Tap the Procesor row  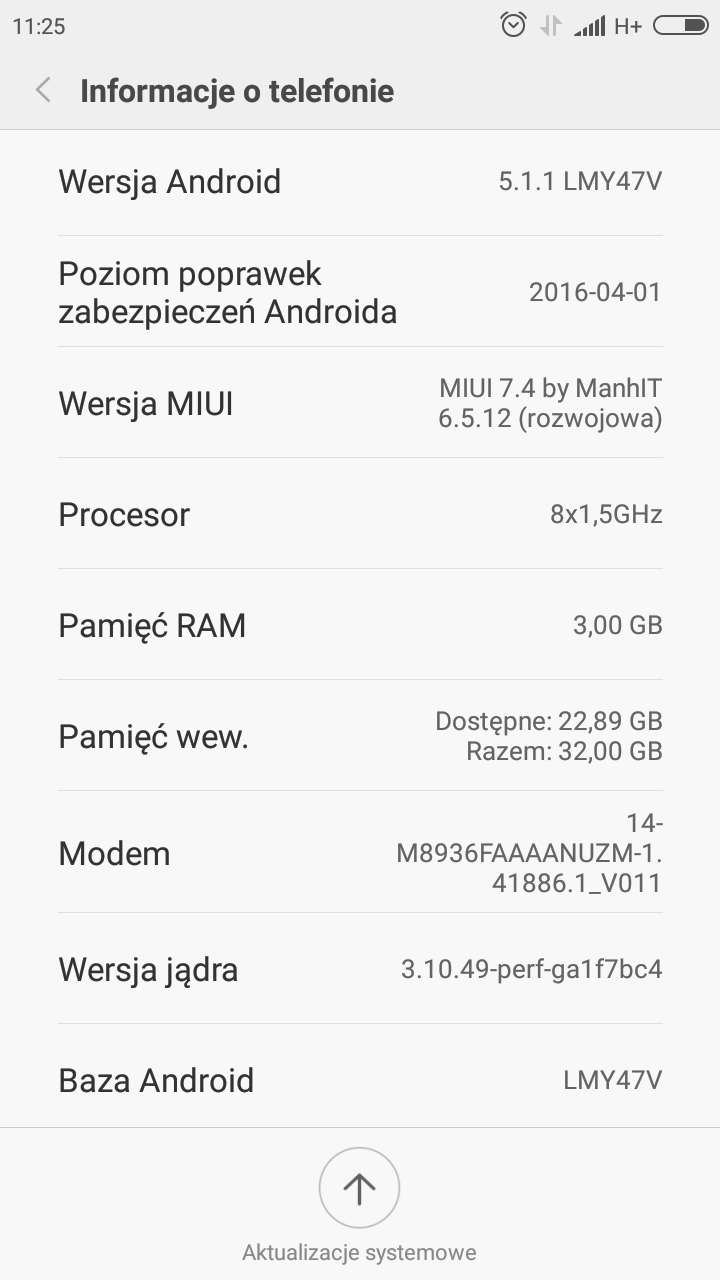click(x=360, y=514)
